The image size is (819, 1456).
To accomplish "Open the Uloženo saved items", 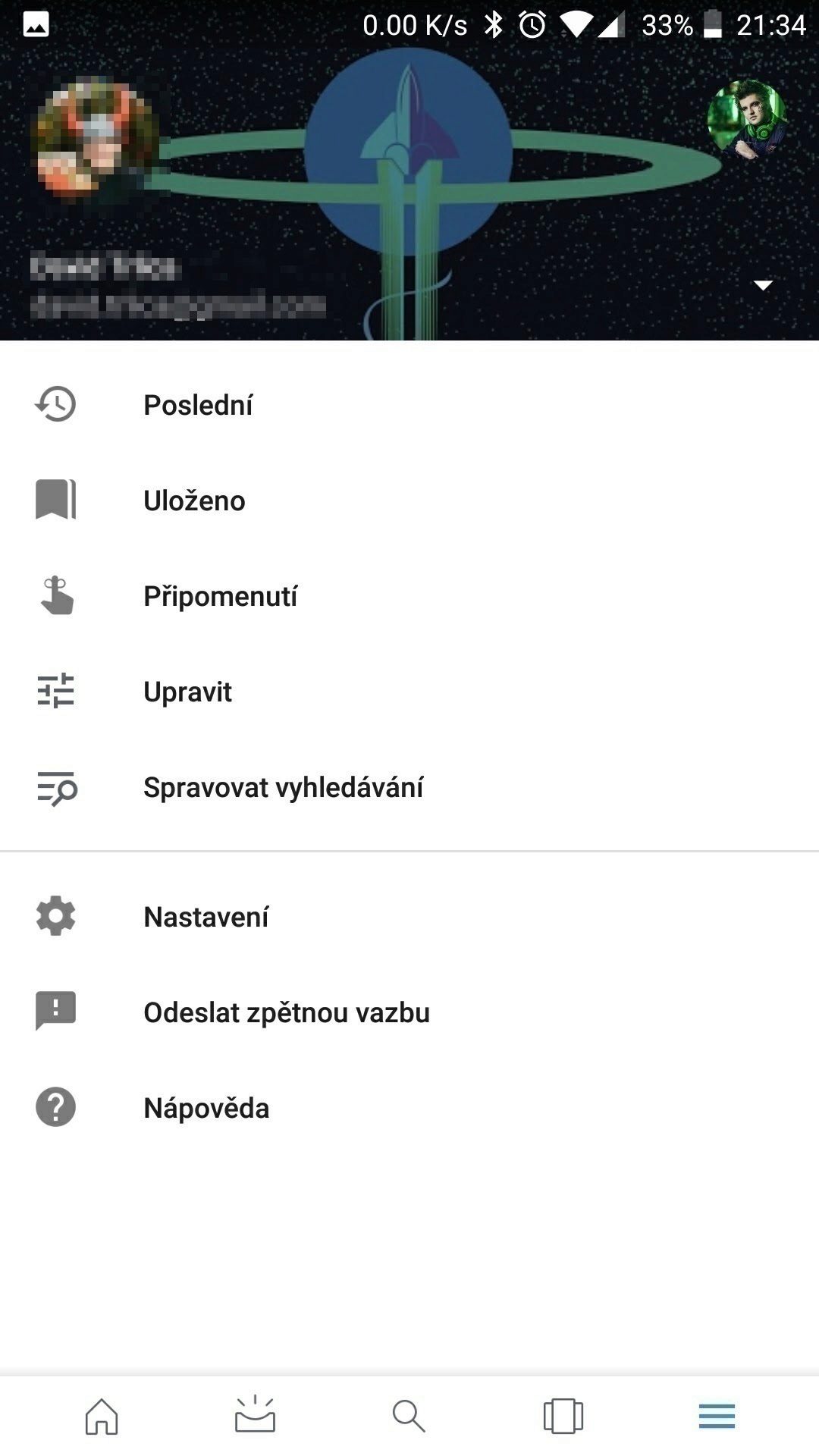I will pos(409,500).
